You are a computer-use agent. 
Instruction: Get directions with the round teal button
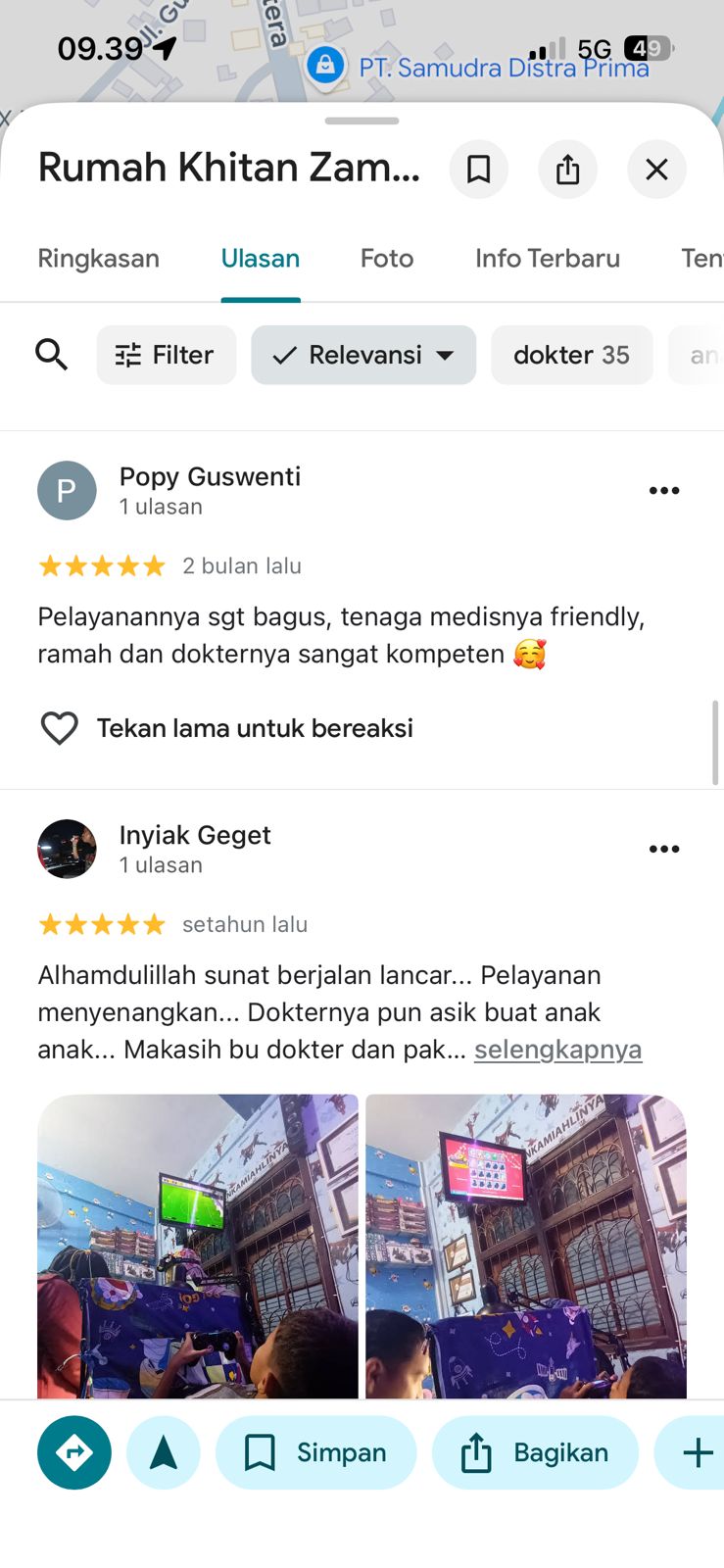(x=74, y=1452)
